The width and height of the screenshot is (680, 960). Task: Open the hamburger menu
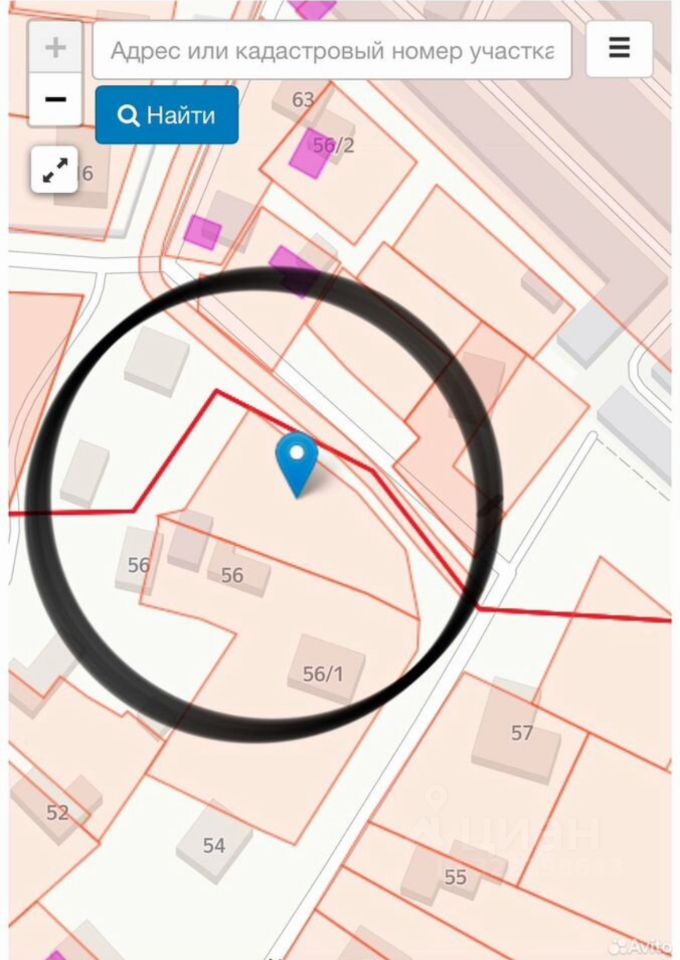click(619, 48)
